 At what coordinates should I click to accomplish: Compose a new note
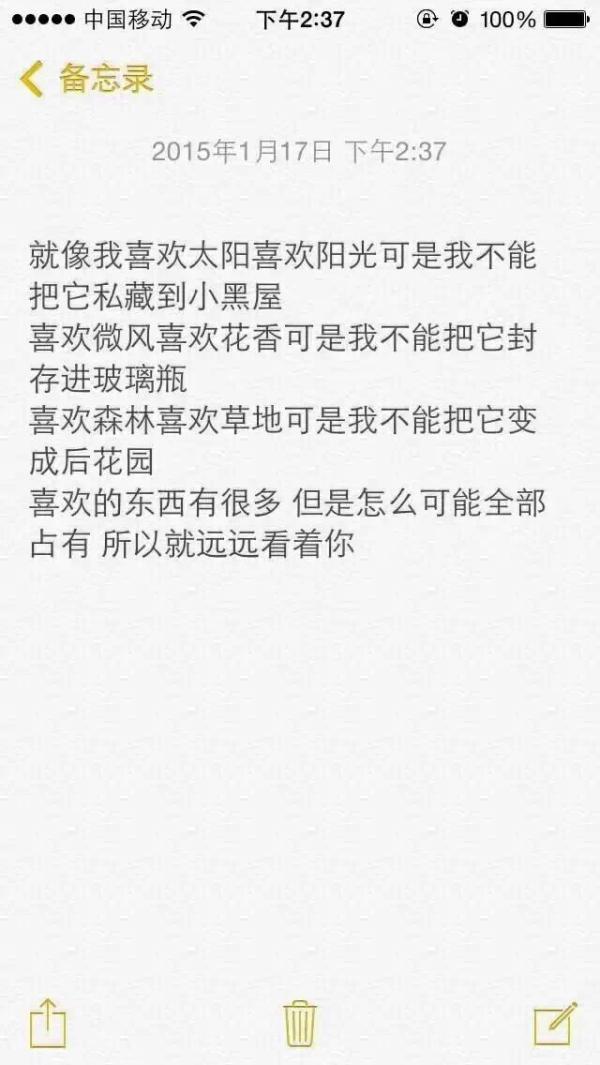point(555,1023)
